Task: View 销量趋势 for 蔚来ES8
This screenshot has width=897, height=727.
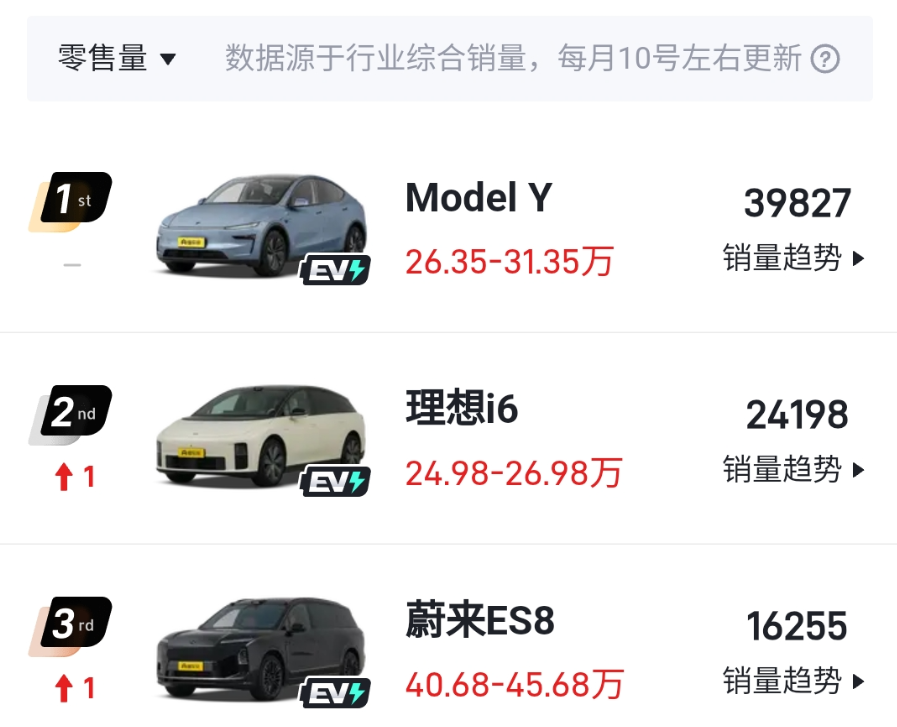Action: (793, 681)
